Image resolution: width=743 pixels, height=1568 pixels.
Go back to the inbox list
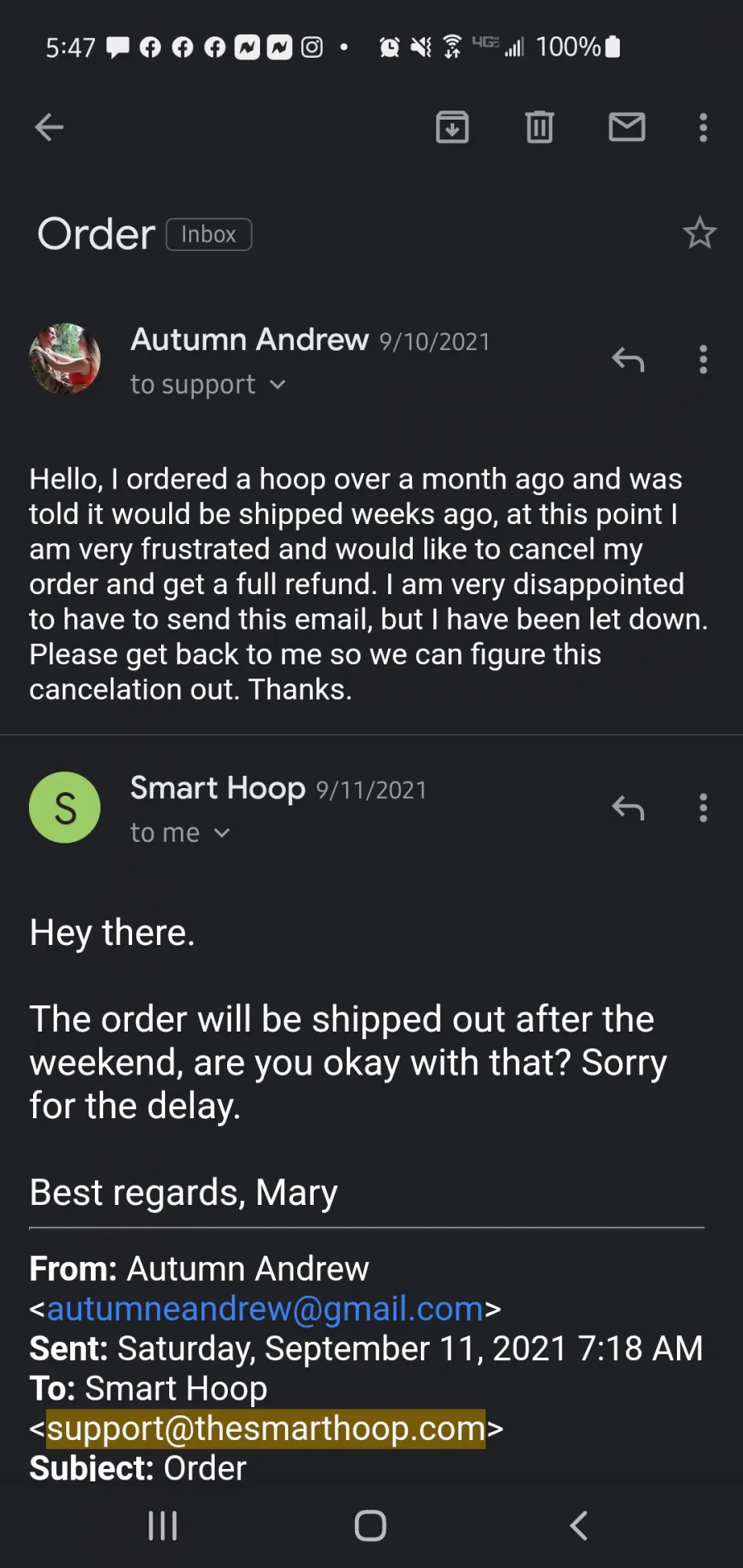(x=50, y=127)
